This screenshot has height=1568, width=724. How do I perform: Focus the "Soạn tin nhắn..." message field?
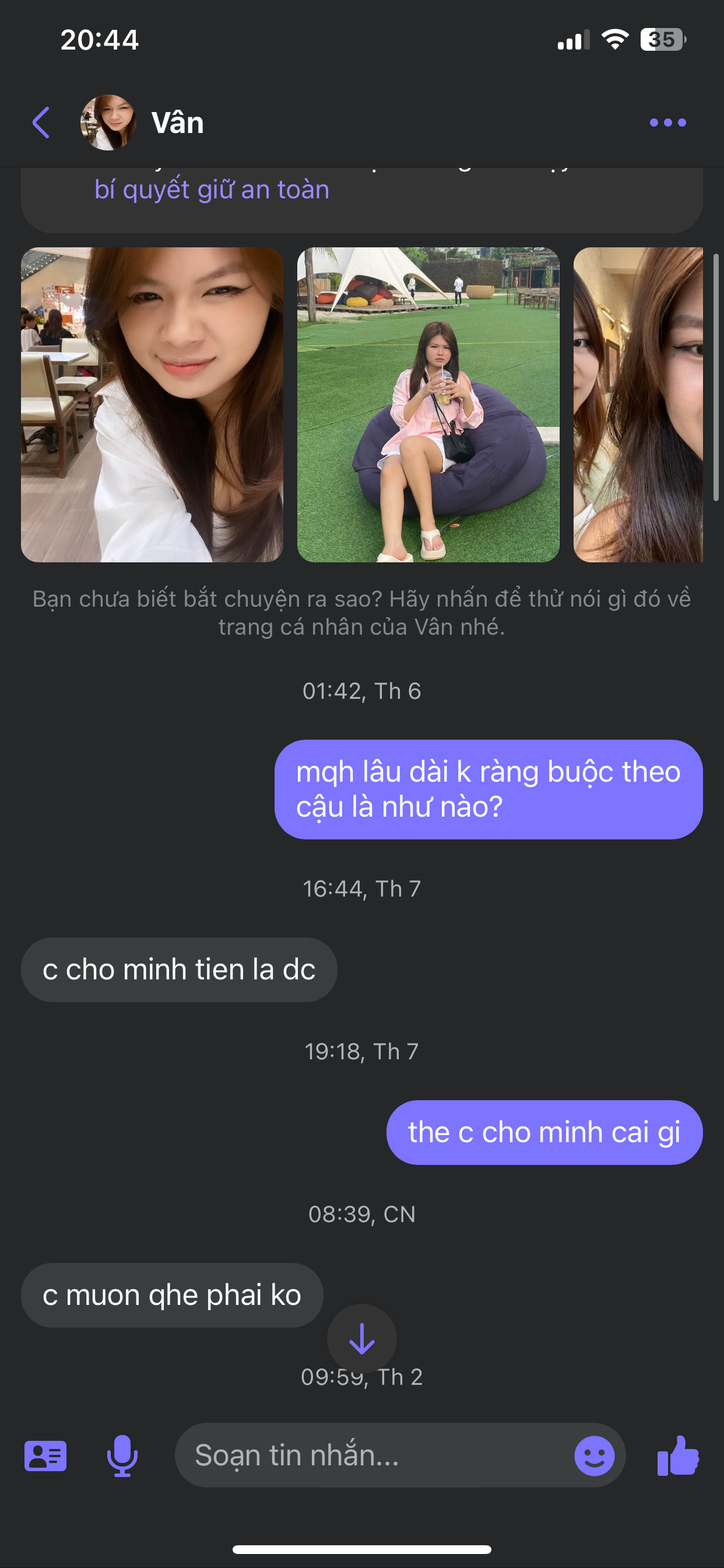[x=377, y=1455]
